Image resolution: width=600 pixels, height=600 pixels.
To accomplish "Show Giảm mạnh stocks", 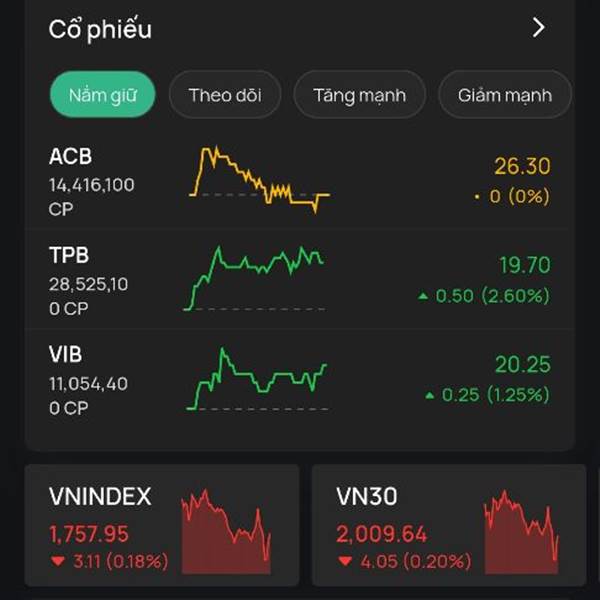I will click(505, 95).
